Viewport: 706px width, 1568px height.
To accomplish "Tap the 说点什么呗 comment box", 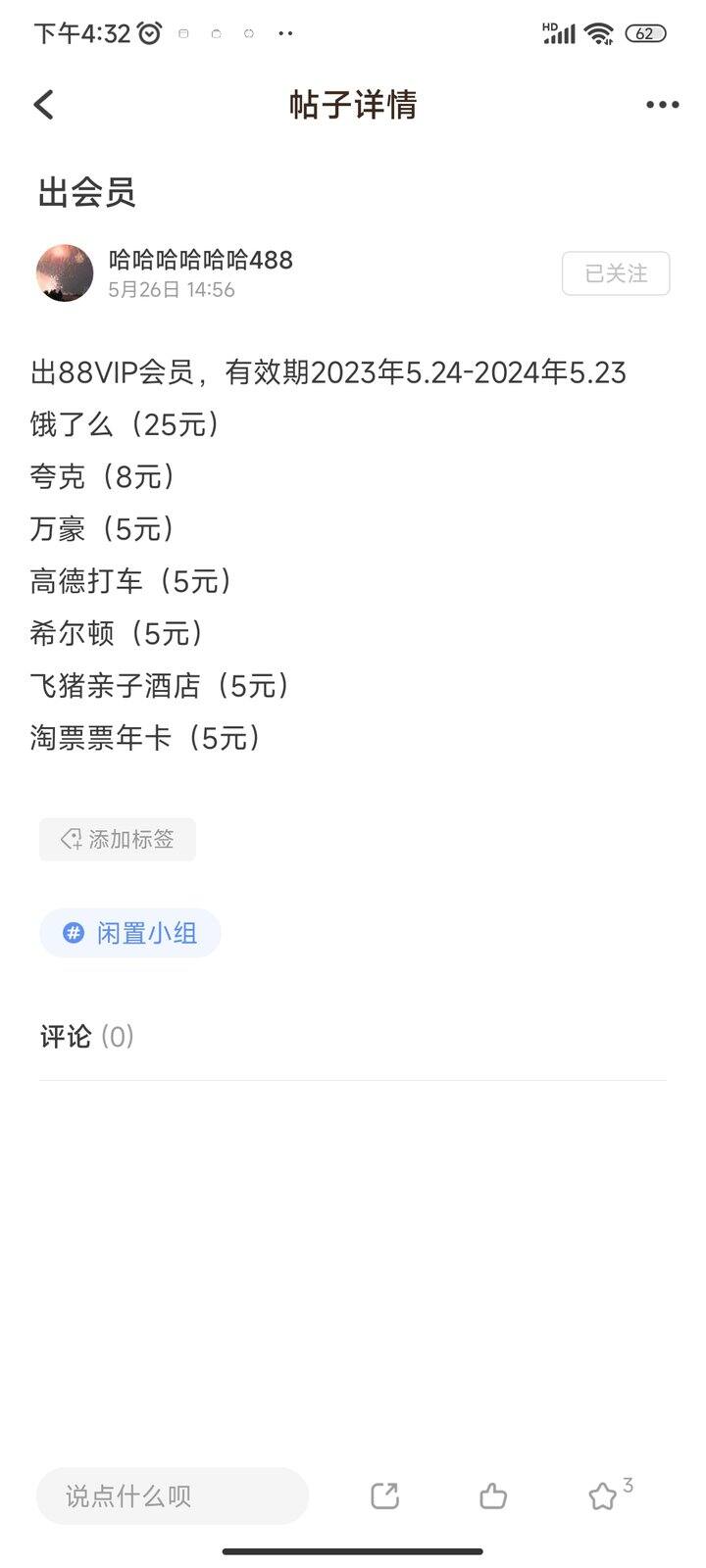I will (x=173, y=1495).
